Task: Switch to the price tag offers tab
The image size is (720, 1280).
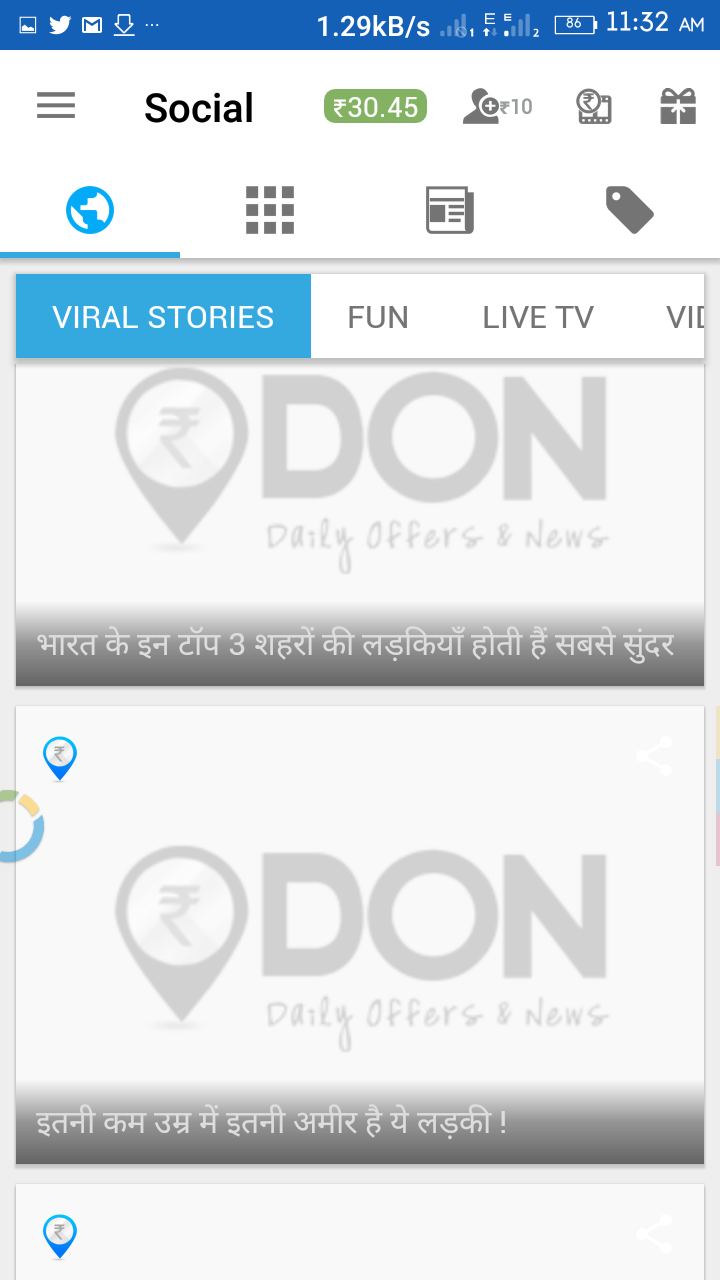Action: click(630, 210)
